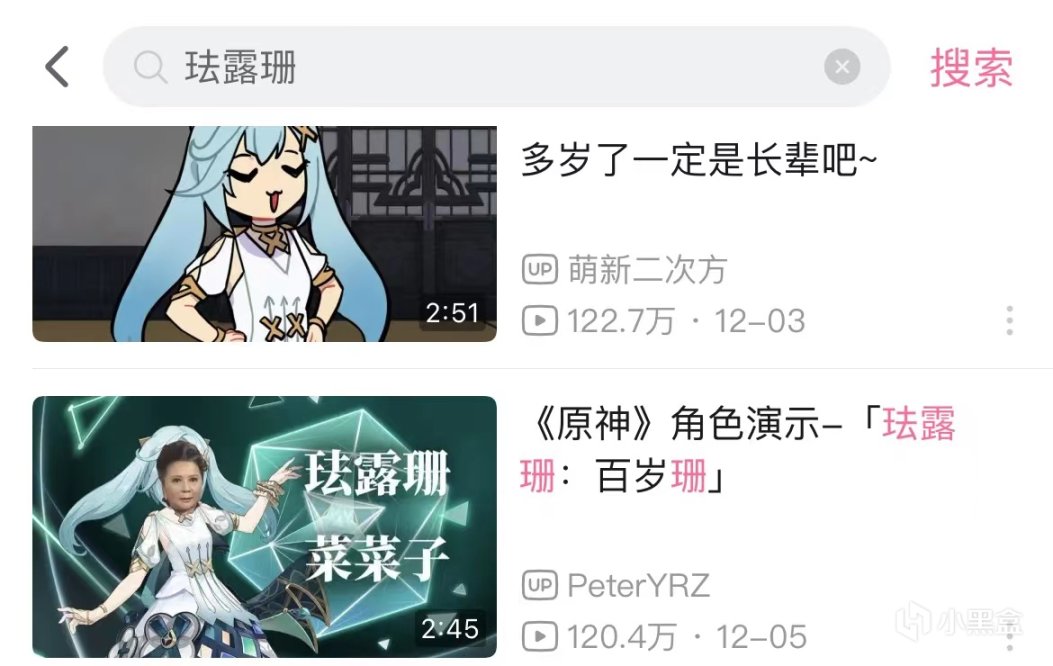Open more options for 萌新二次方's video
This screenshot has width=1053, height=666.
(x=1010, y=321)
